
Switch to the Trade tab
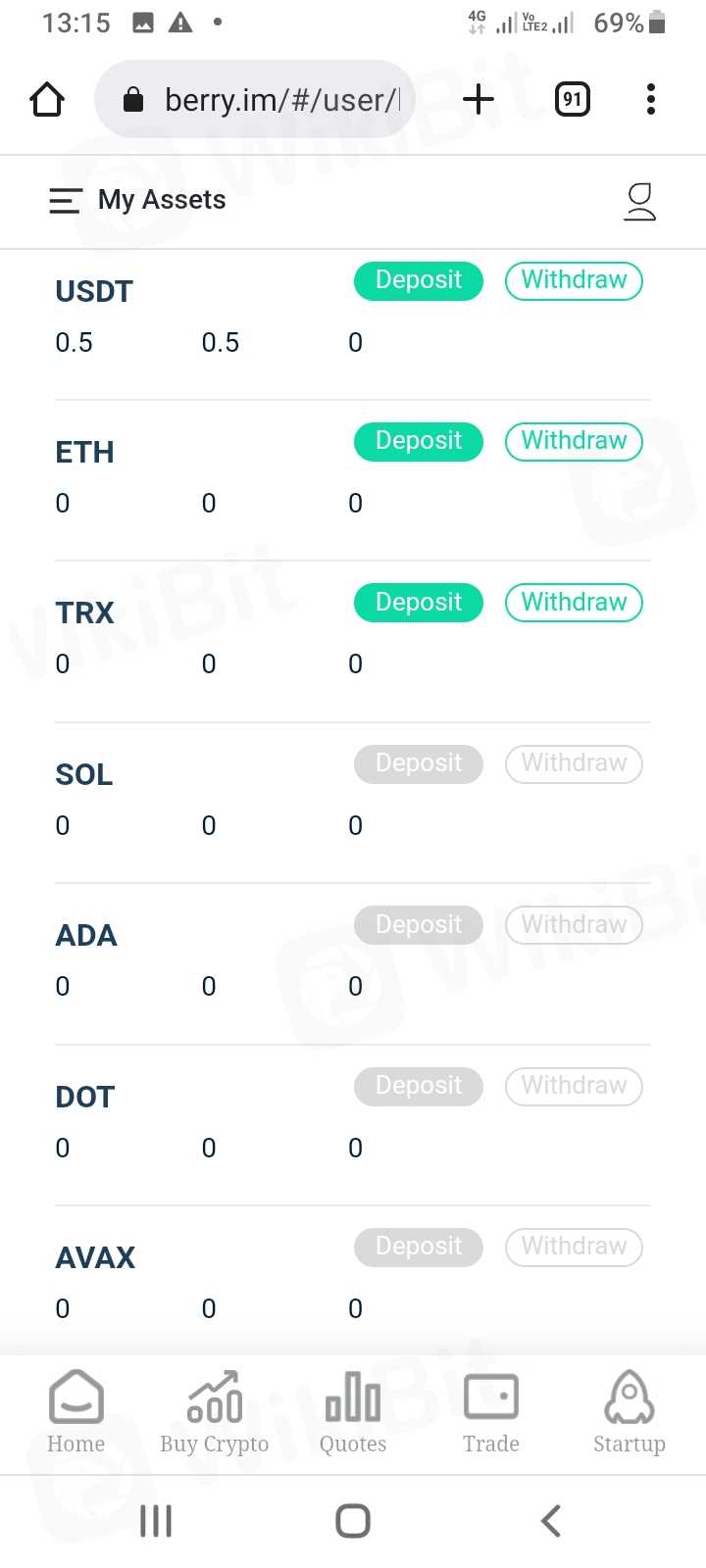pos(491,1412)
